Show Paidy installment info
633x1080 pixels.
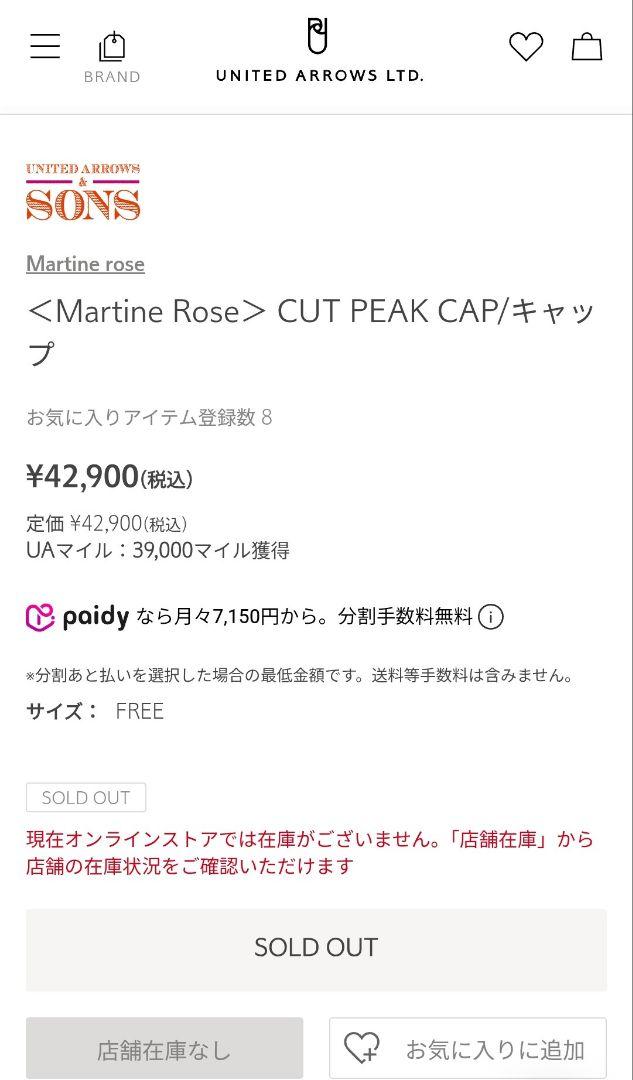click(x=490, y=616)
